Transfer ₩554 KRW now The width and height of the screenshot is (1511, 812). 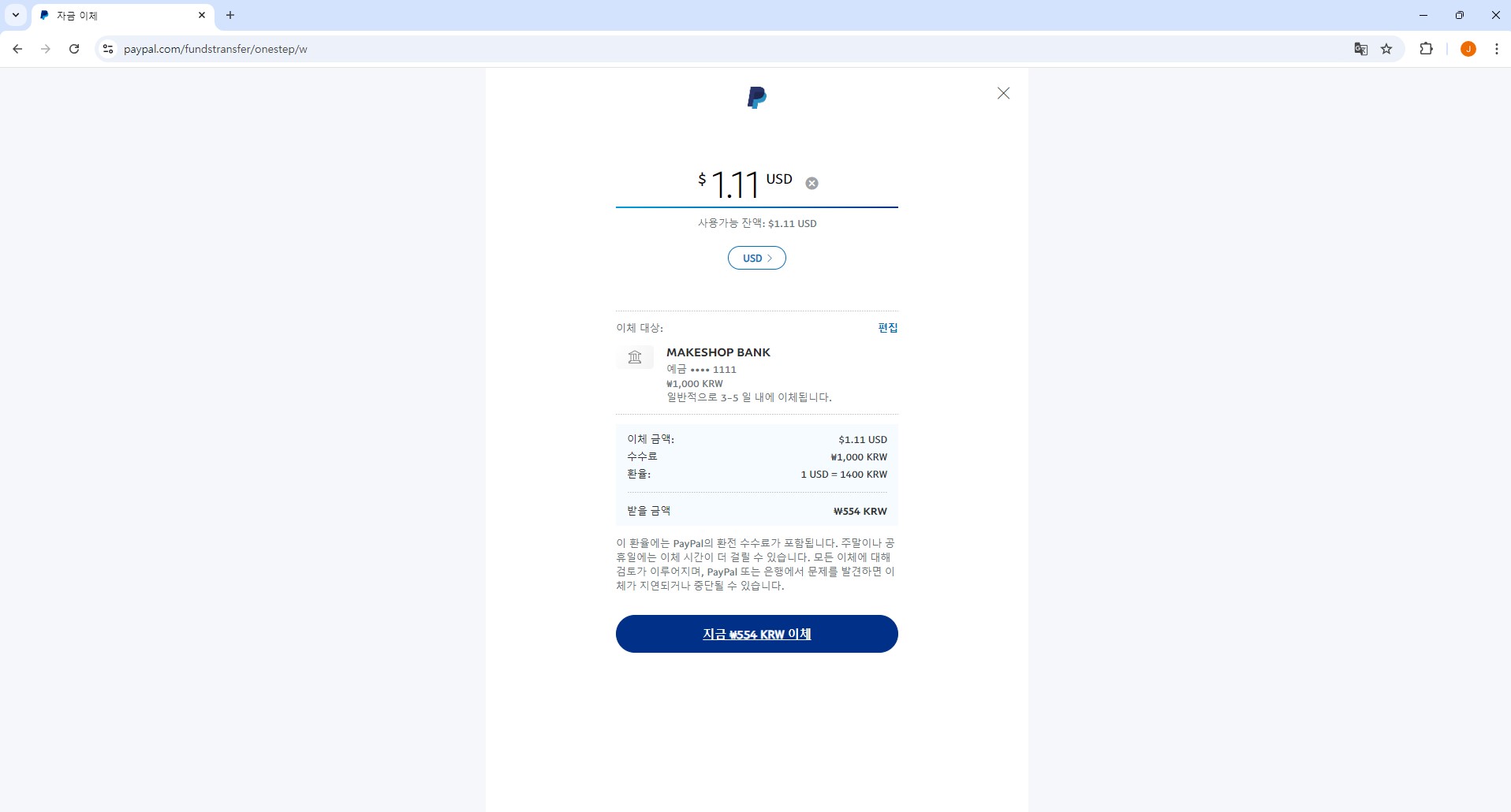coord(756,634)
